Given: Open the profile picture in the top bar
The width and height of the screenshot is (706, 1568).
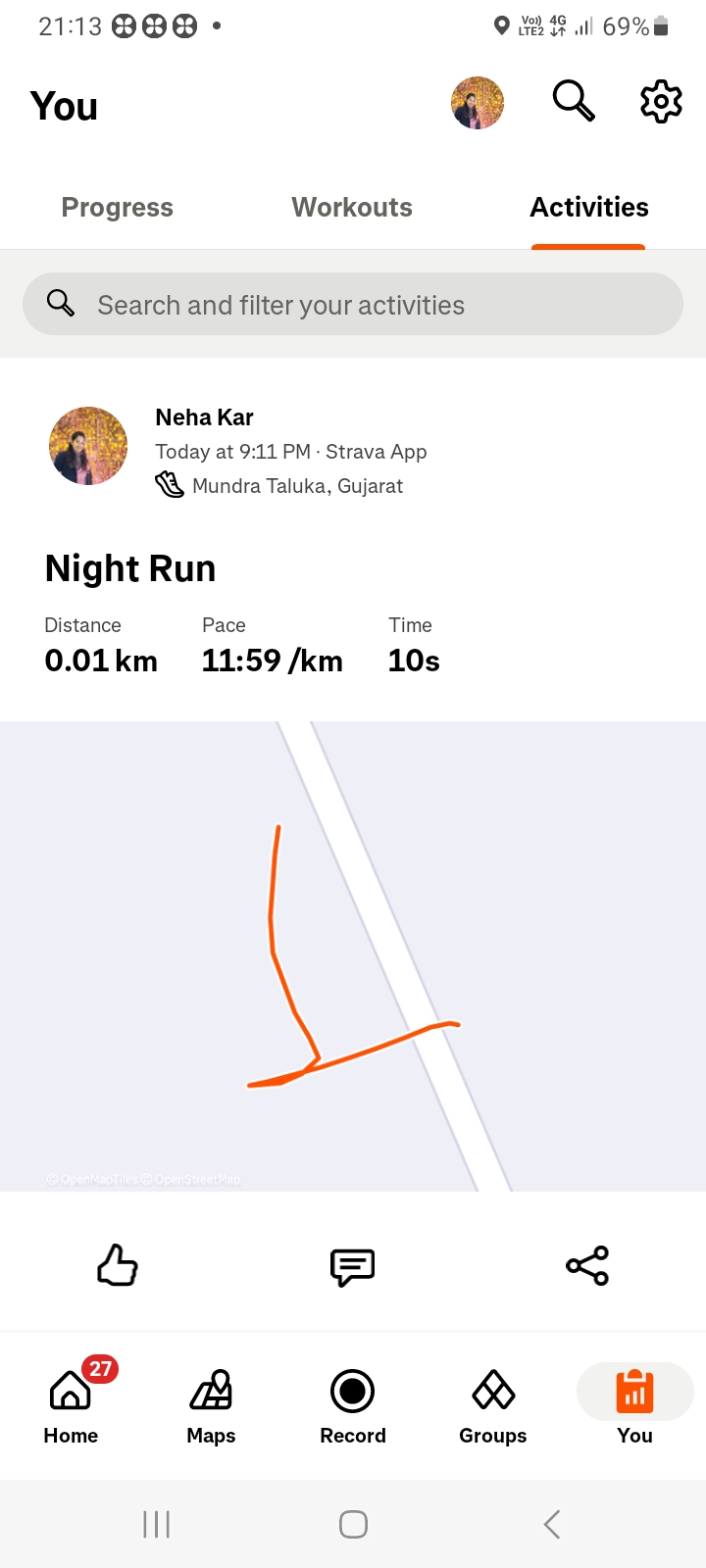Looking at the screenshot, I should tap(478, 103).
